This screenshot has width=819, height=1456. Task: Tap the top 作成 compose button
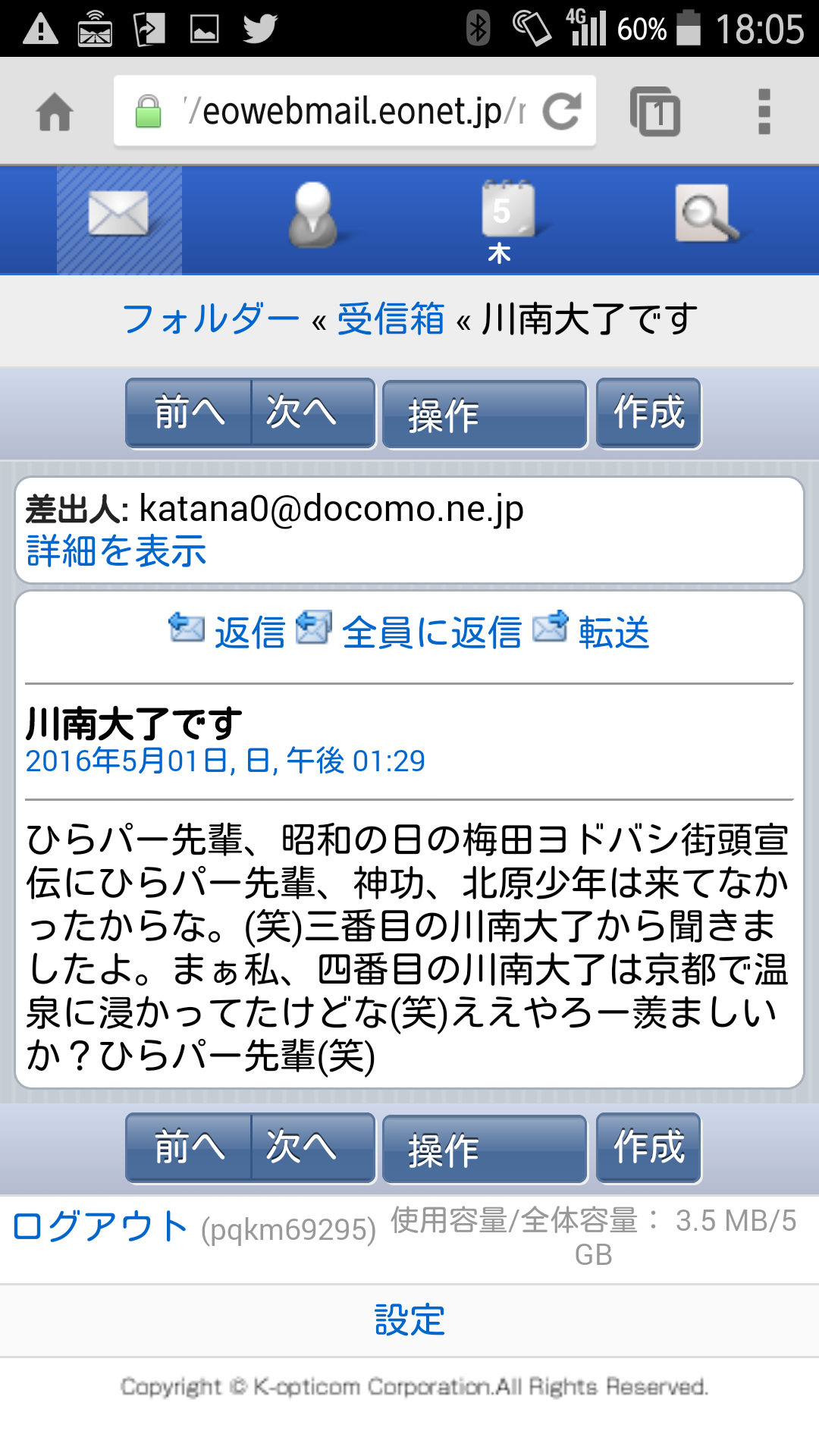pyautogui.click(x=648, y=413)
